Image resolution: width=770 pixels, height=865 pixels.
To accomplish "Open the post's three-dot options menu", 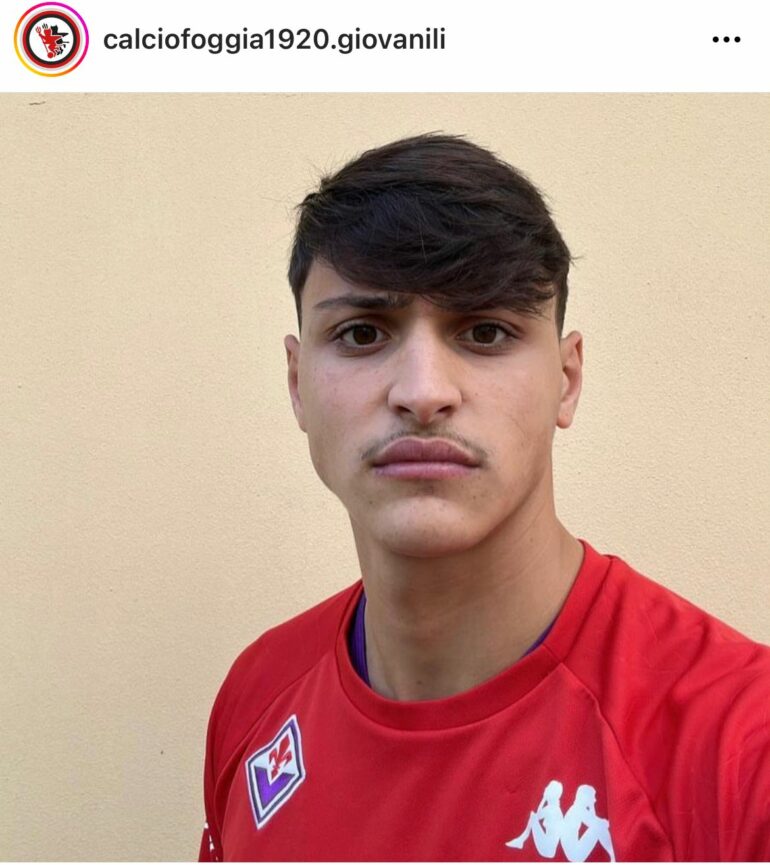I will (x=726, y=40).
